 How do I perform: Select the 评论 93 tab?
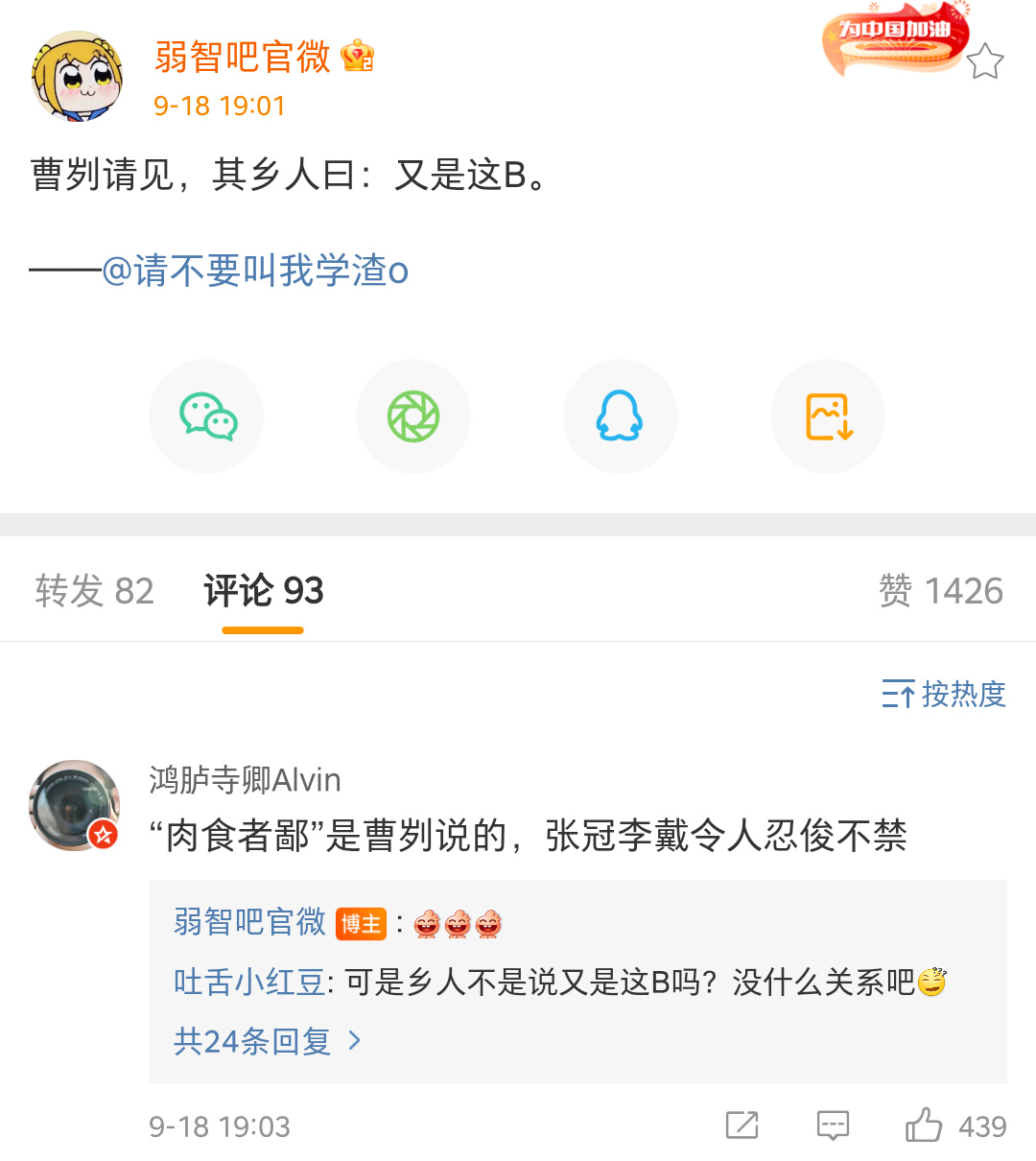(x=263, y=591)
